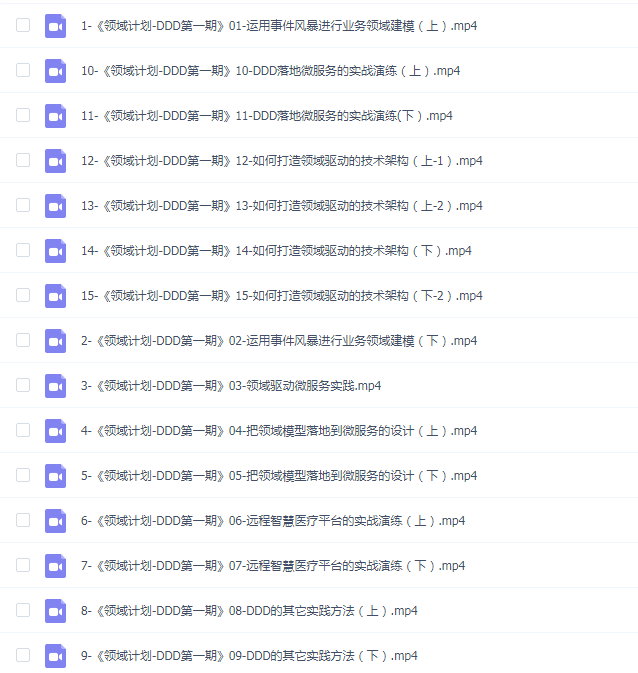The width and height of the screenshot is (638, 673).
Task: Open video 07-远程智慧医疗平台的实战演练(下)
Action: [x=272, y=566]
